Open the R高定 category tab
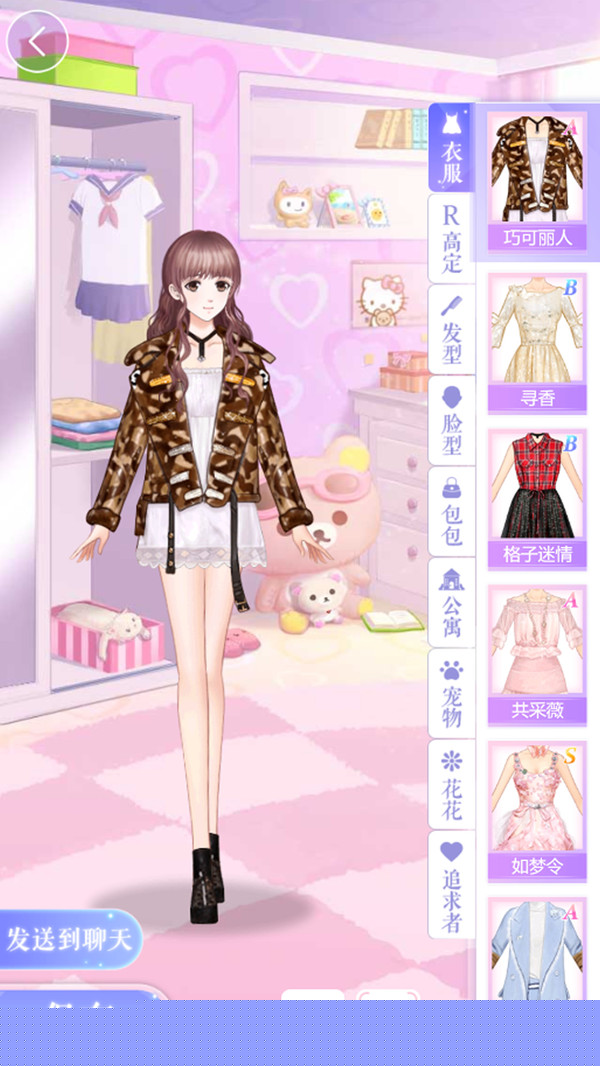600x1066 pixels. 452,239
